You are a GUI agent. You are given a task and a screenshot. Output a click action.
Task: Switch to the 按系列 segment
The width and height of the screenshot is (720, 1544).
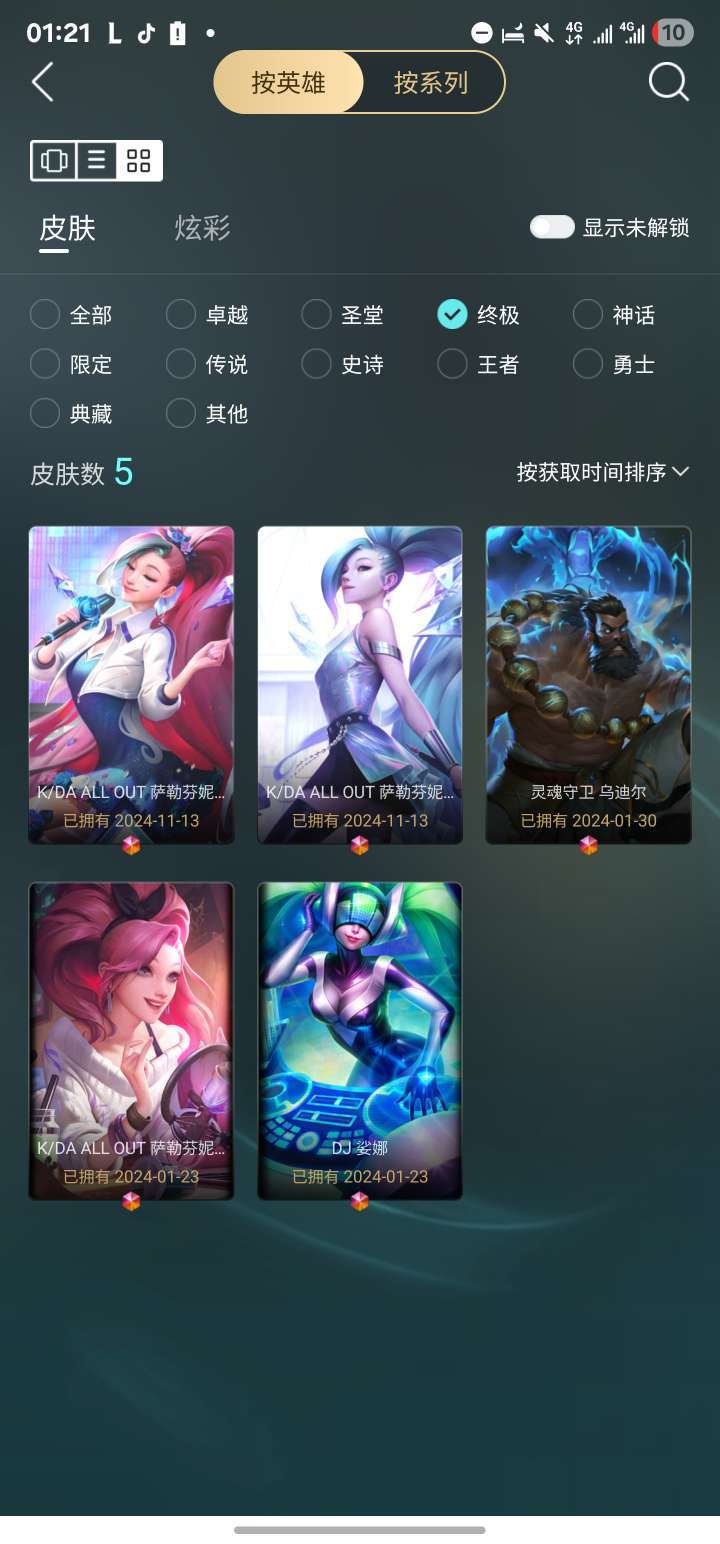[x=431, y=82]
